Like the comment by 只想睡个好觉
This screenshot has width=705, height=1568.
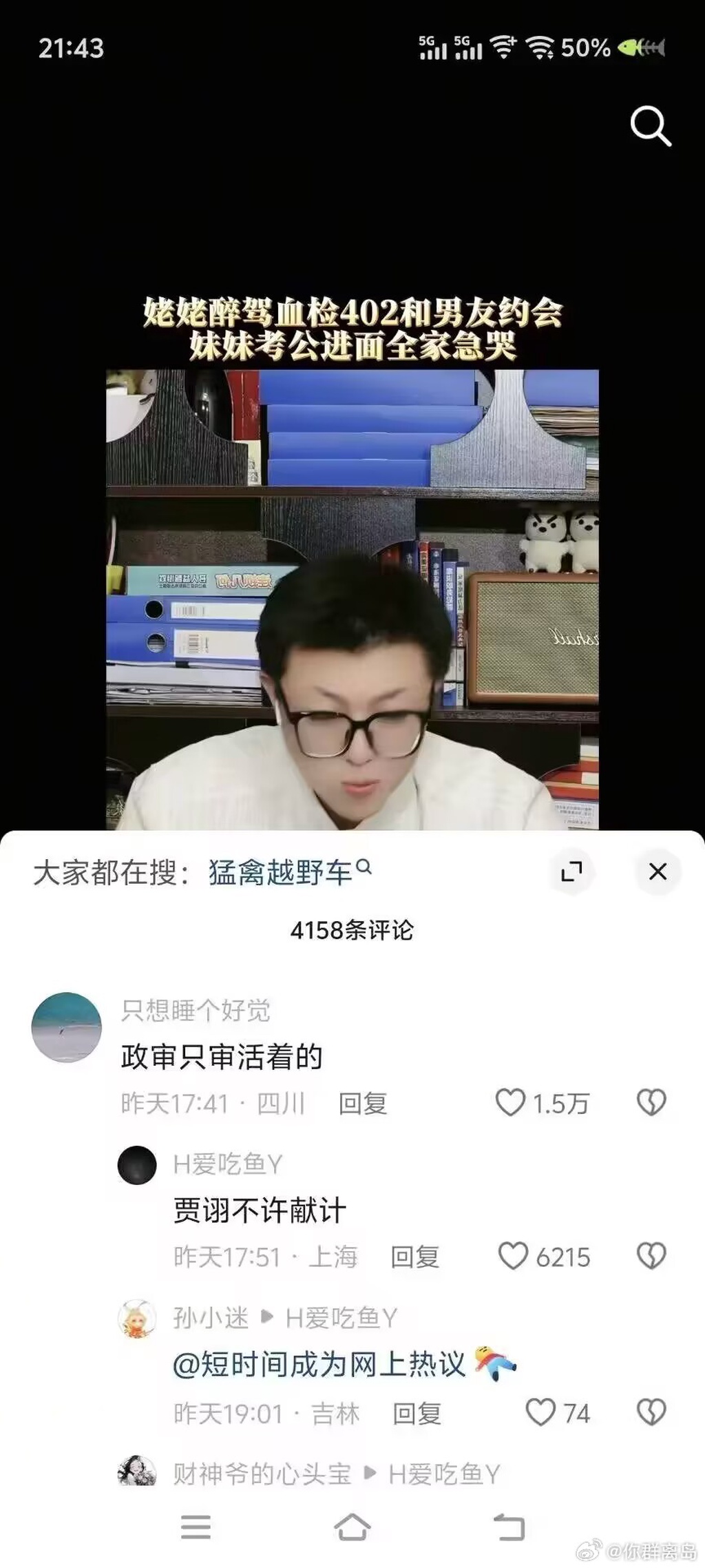coord(511,1102)
